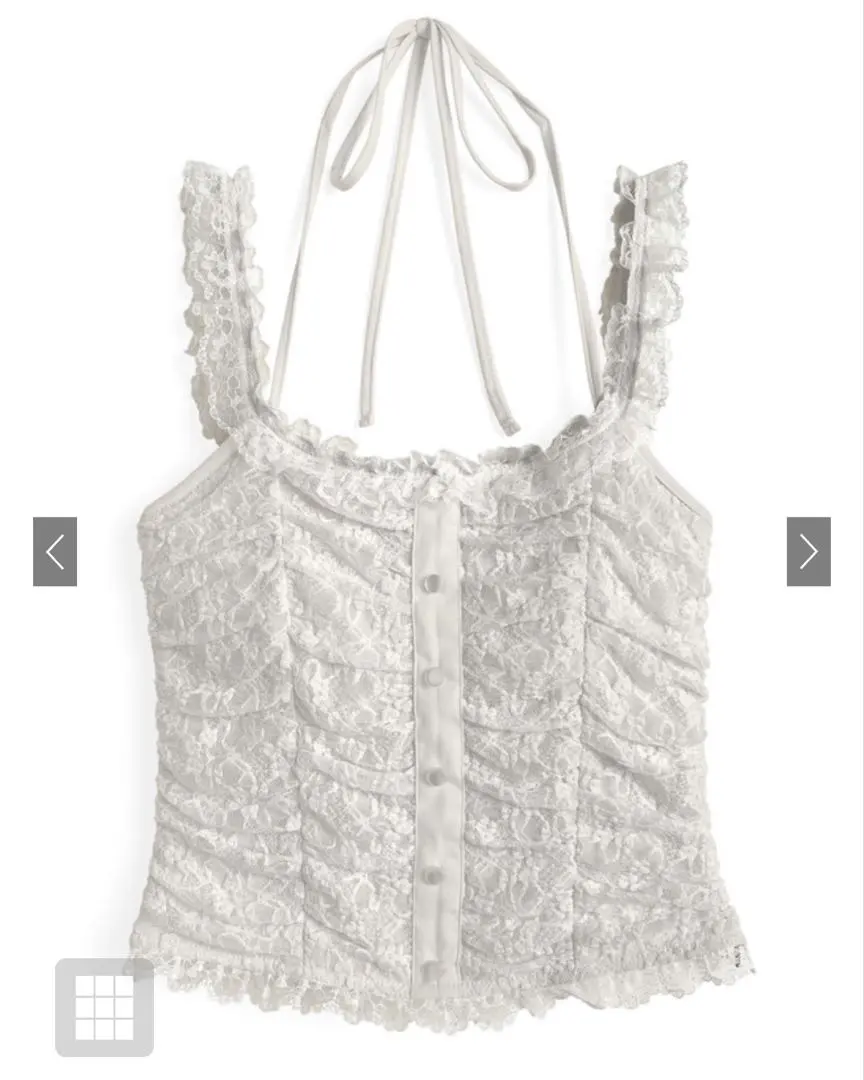Open the image grid view
The height and width of the screenshot is (1080, 864).
pos(105,1007)
